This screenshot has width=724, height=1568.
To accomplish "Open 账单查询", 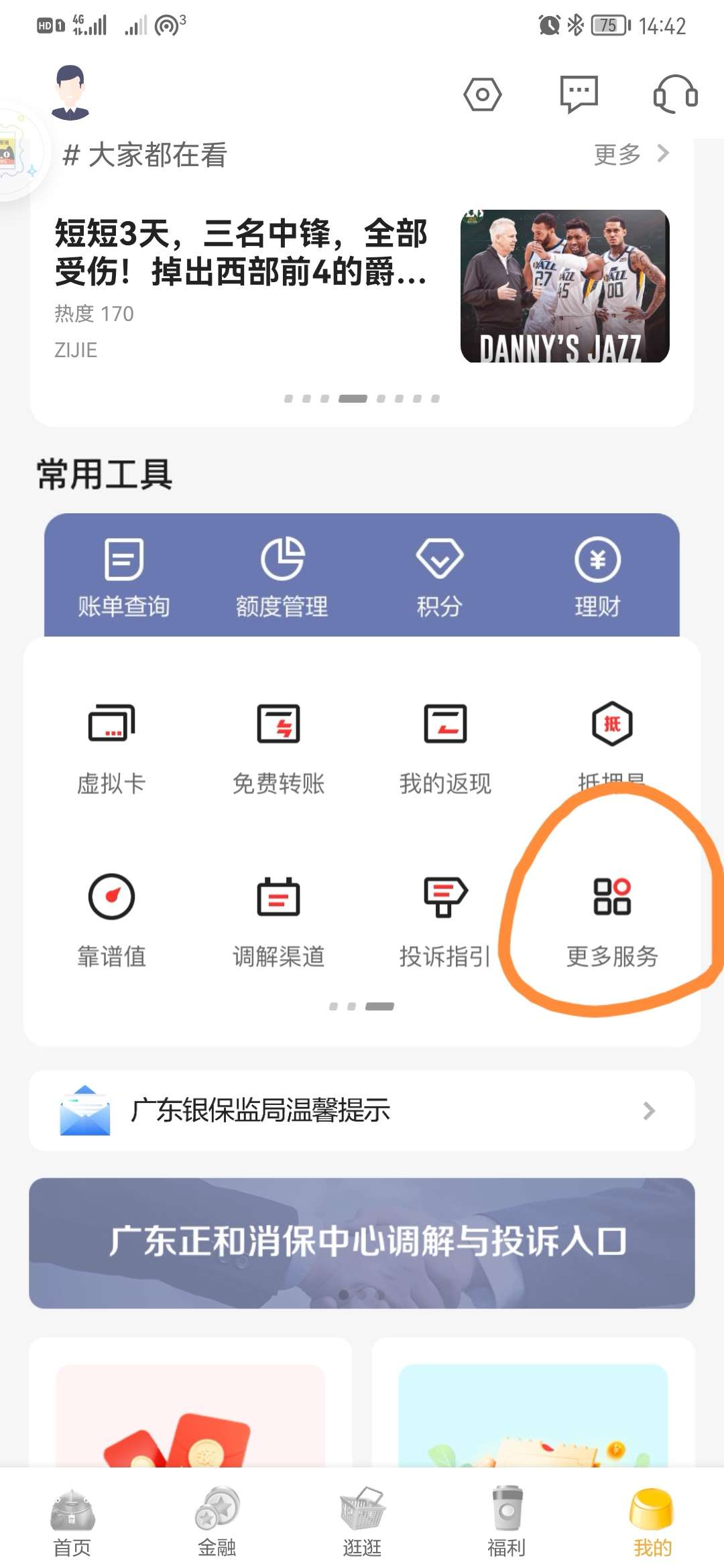I will (124, 576).
